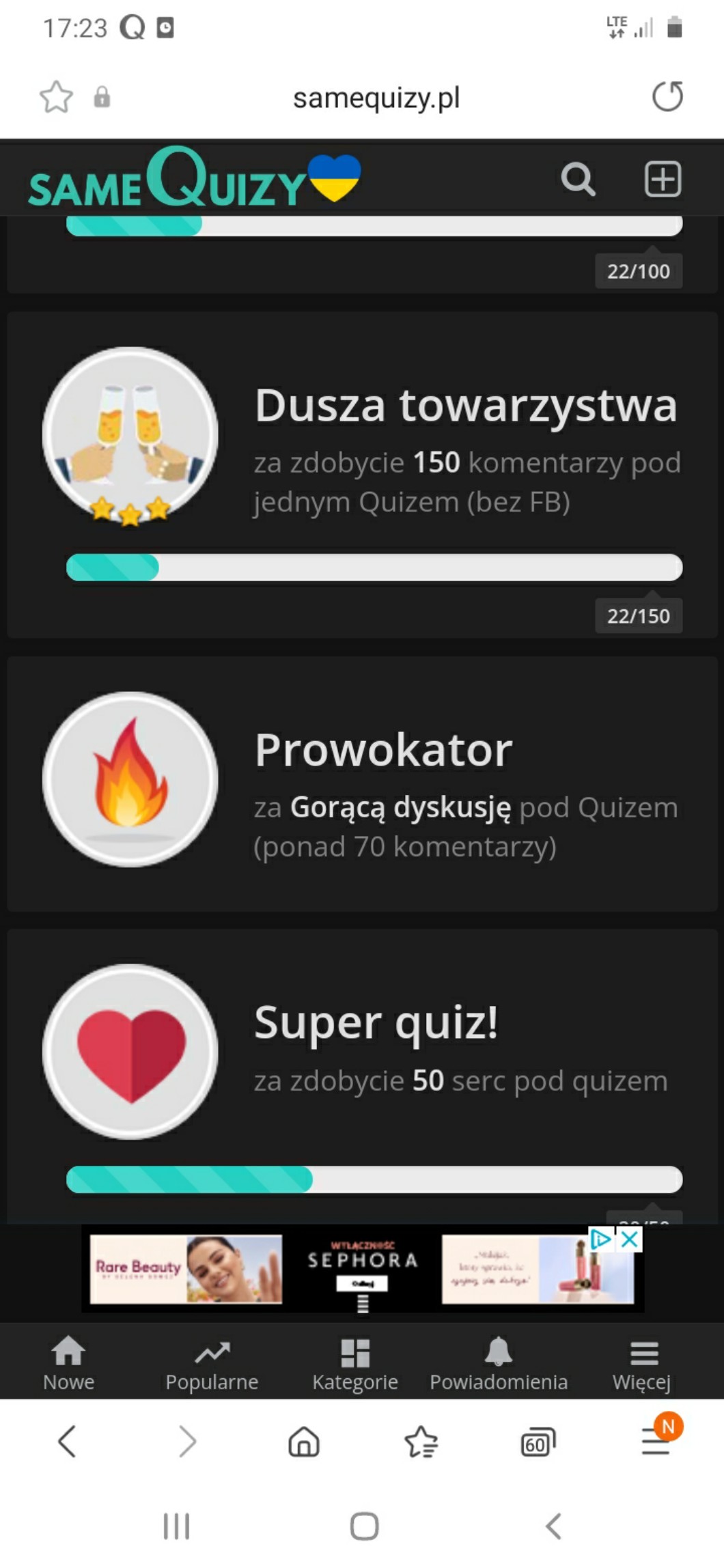Check the Powiadomienia tab
The image size is (724, 1568).
499,1363
